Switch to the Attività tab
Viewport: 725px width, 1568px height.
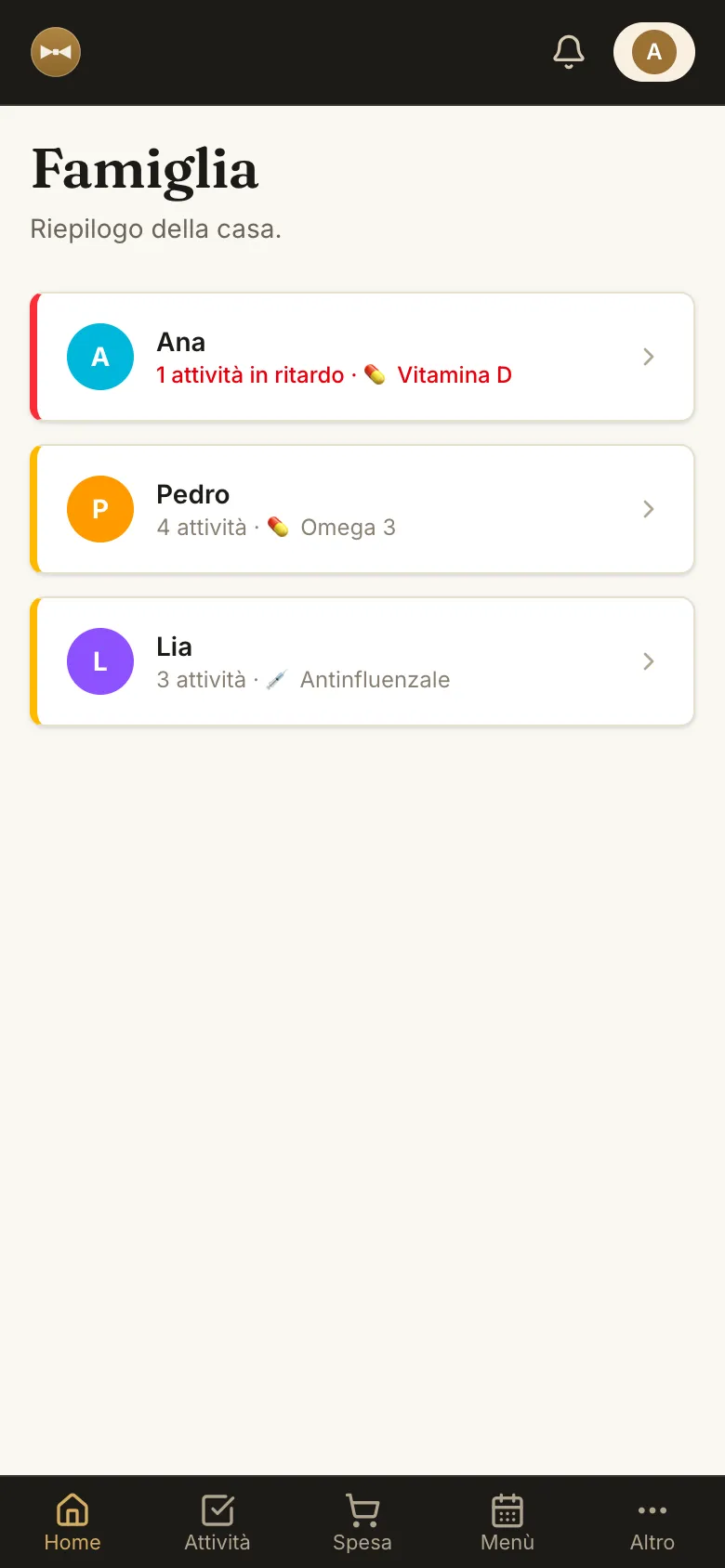point(217,1522)
